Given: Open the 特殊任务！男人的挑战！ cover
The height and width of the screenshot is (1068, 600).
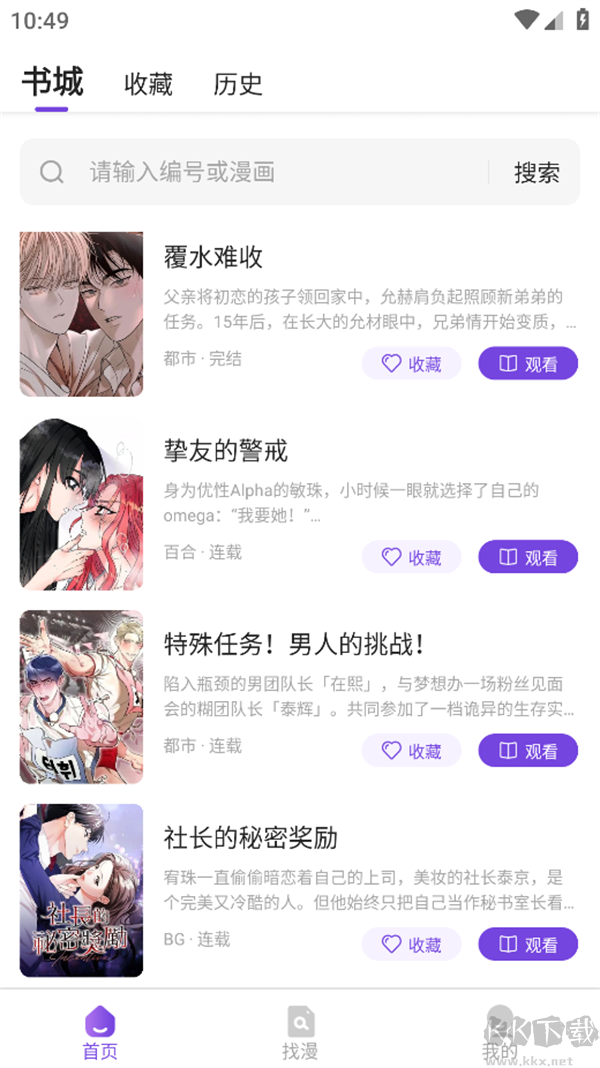Looking at the screenshot, I should (81, 697).
